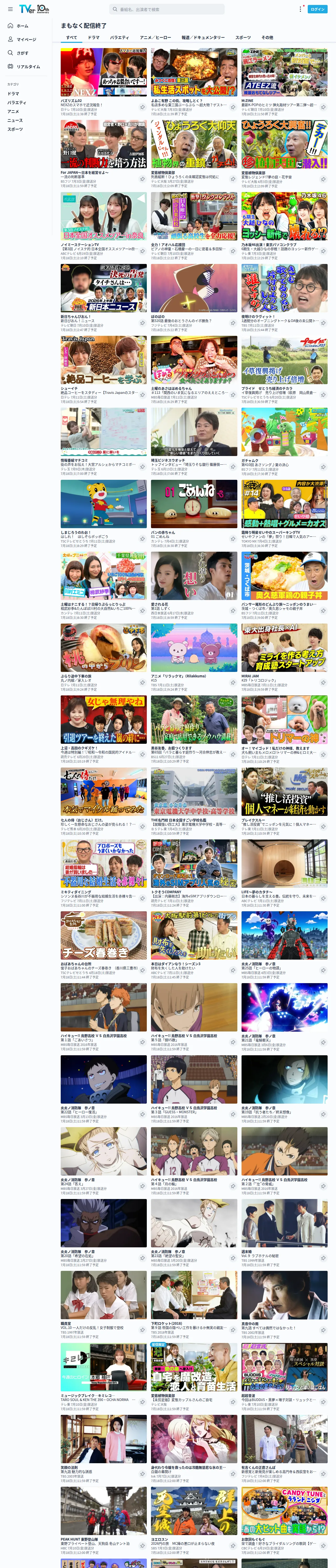The height and width of the screenshot is (1568, 336).
Task: Switch to the スポーツ tab
Action: (x=243, y=38)
